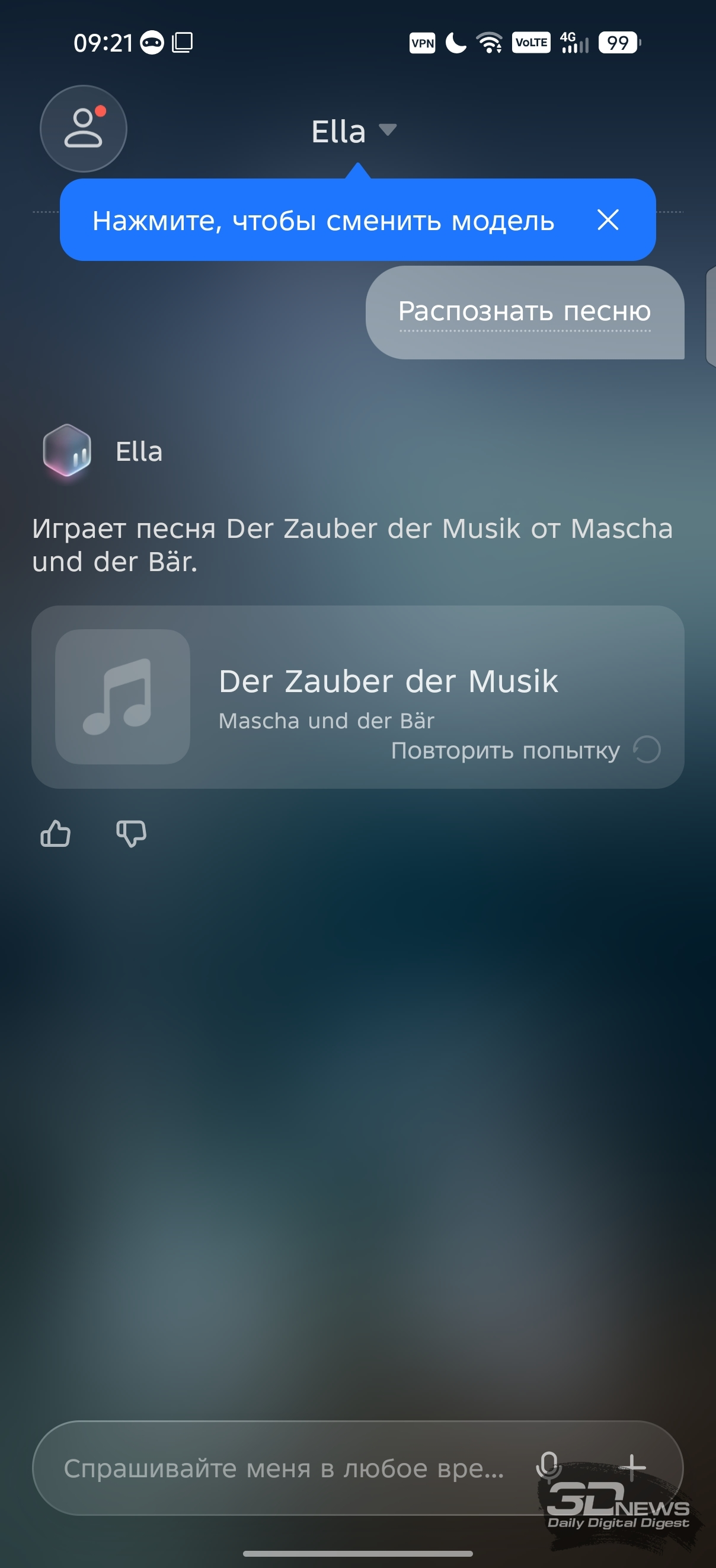Focus the 'Спрашивайте меня' input field
This screenshot has width=716, height=1568.
283,1468
